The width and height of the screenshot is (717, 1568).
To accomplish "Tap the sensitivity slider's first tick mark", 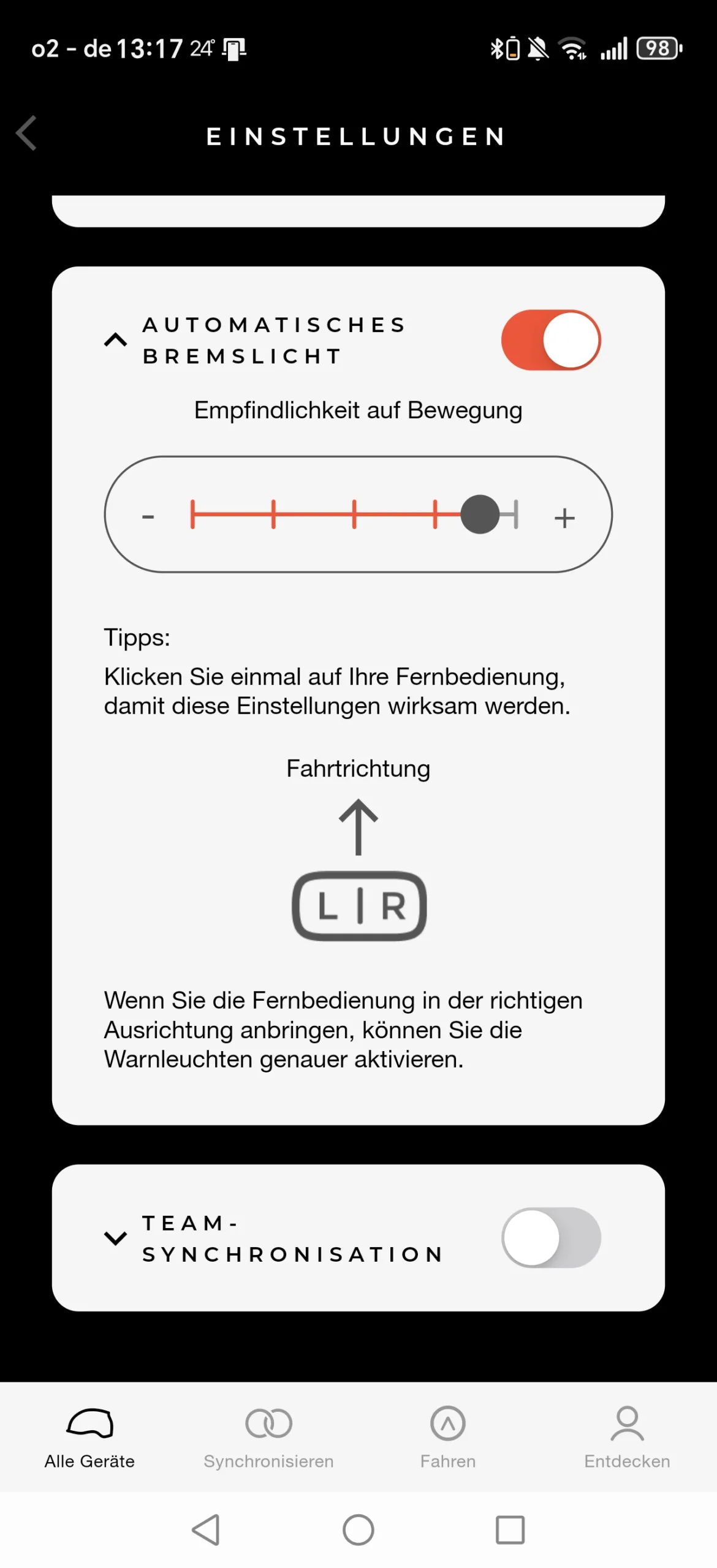I will click(x=192, y=514).
